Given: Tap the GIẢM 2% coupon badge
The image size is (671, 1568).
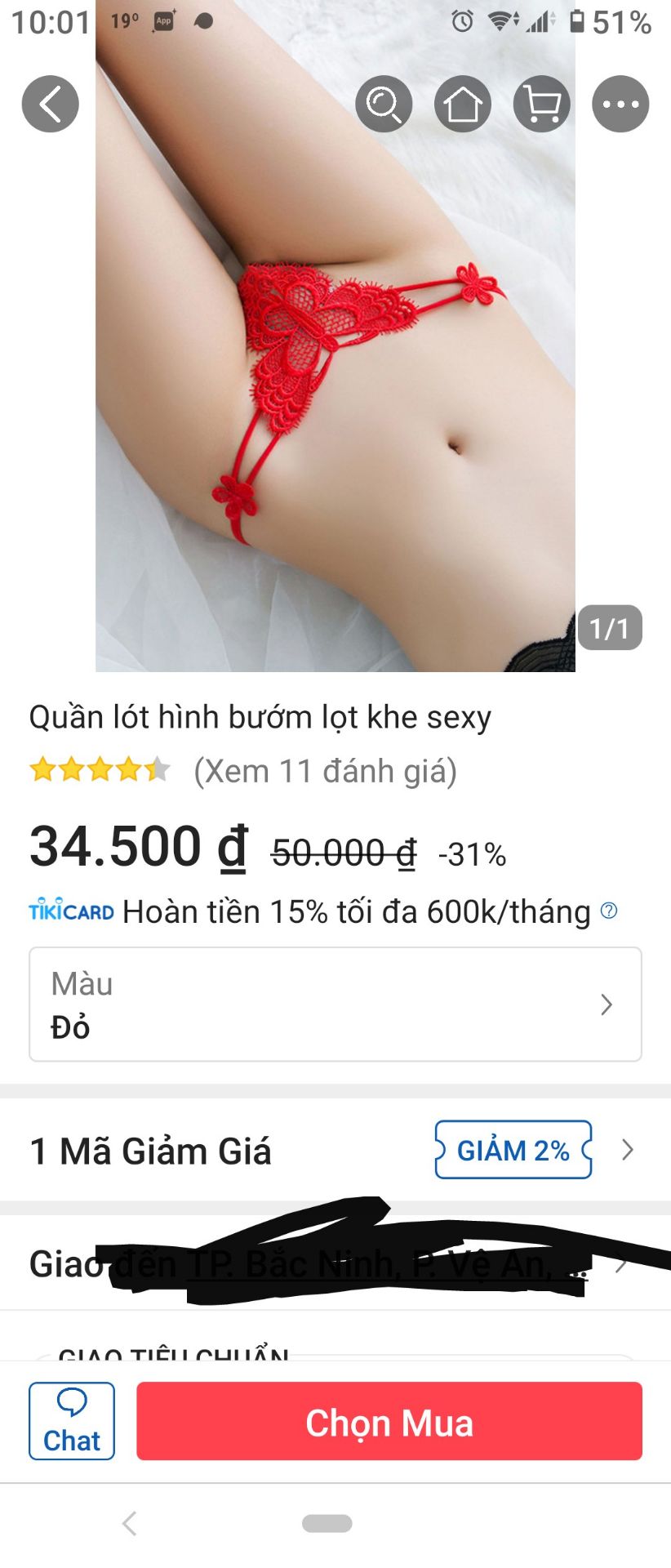Looking at the screenshot, I should click(513, 1150).
